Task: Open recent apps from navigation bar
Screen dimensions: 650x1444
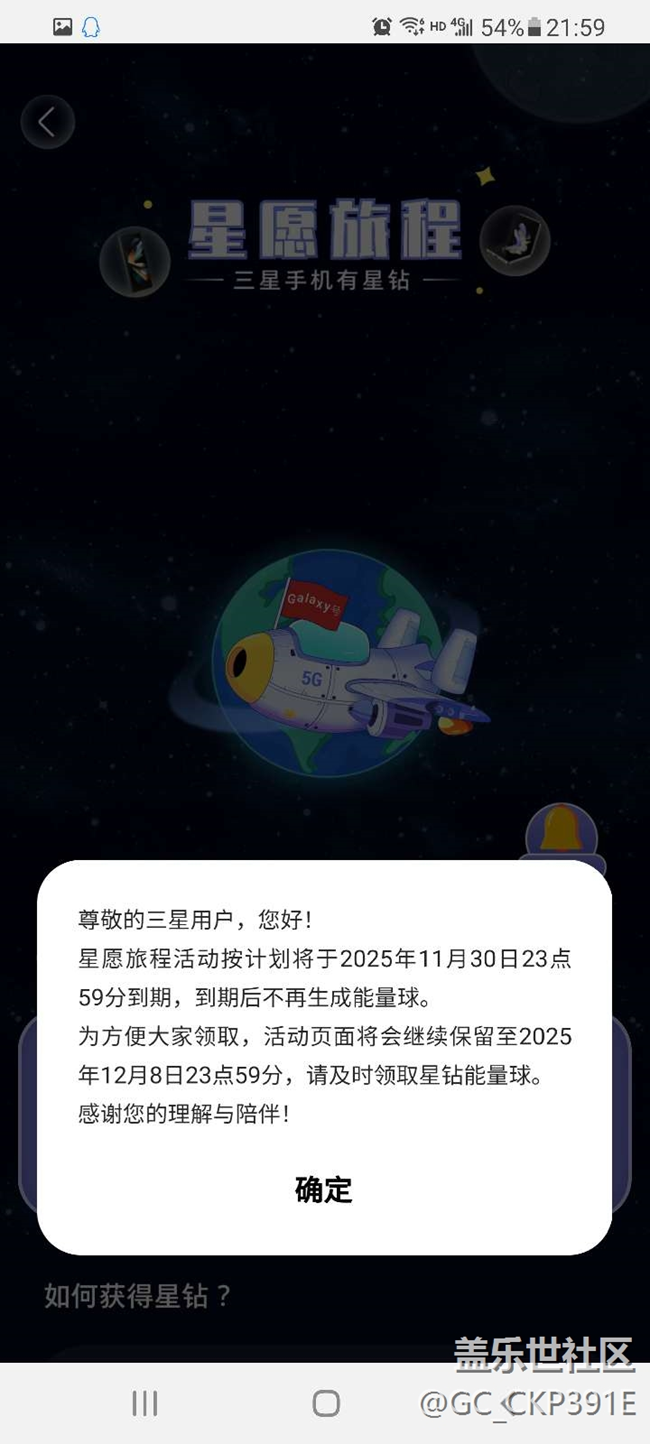Action: [x=145, y=1403]
